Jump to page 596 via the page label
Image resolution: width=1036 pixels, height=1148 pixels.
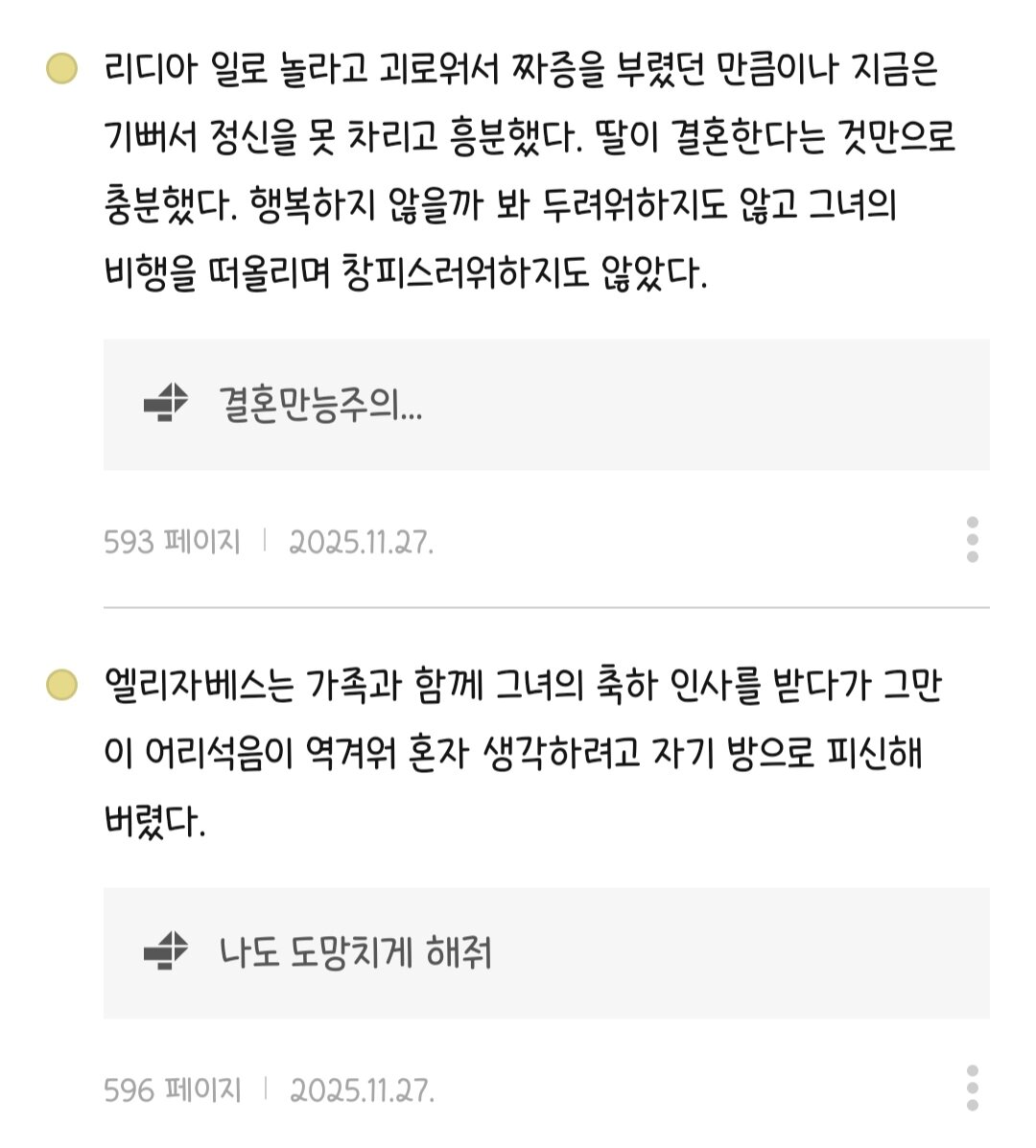coord(173,1088)
